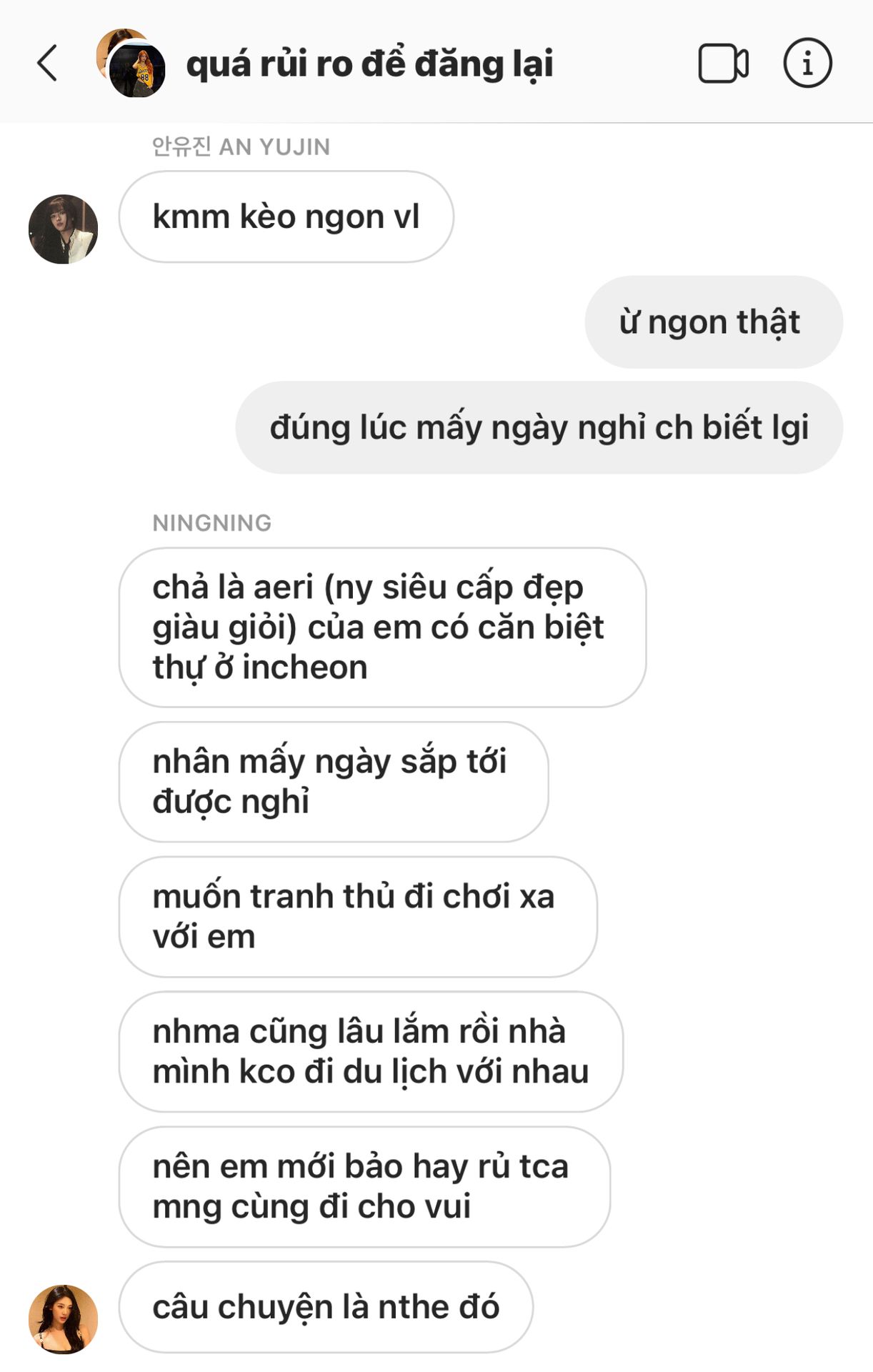Image resolution: width=873 pixels, height=1372 pixels.
Task: Open the chat info details
Action: 807,64
